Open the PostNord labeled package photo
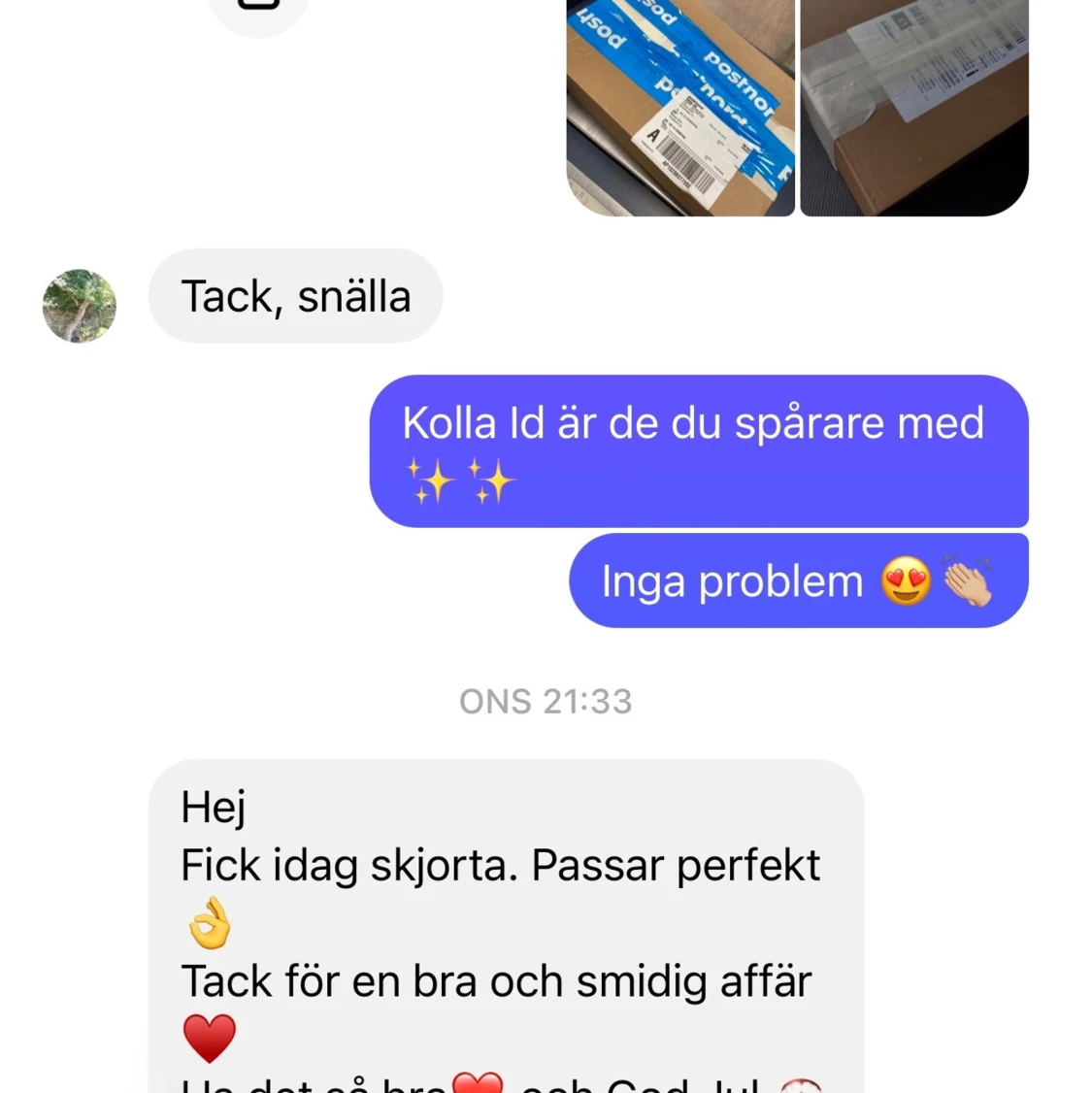Screen dimensions: 1092x1093 679,107
